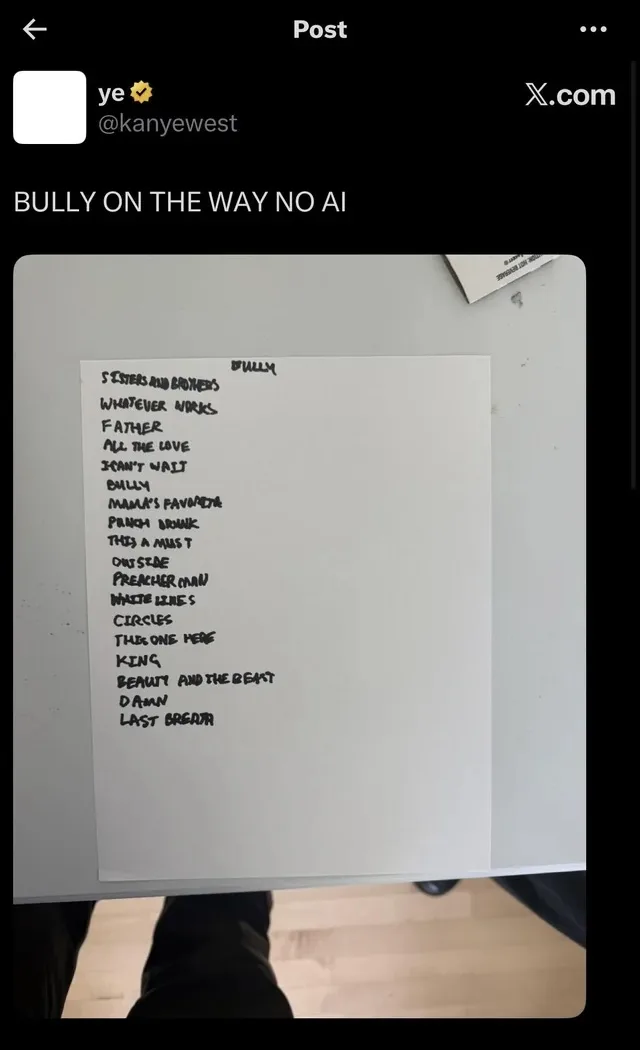Open the @kanyewest profile handle
Viewport: 640px width, 1050px height.
[167, 124]
